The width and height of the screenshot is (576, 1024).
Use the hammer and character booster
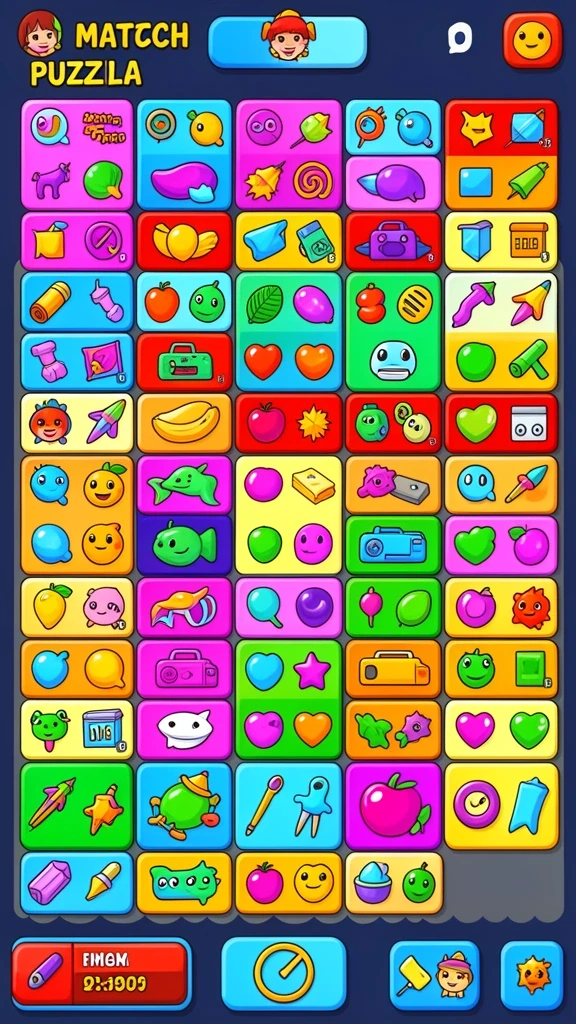coord(434,975)
